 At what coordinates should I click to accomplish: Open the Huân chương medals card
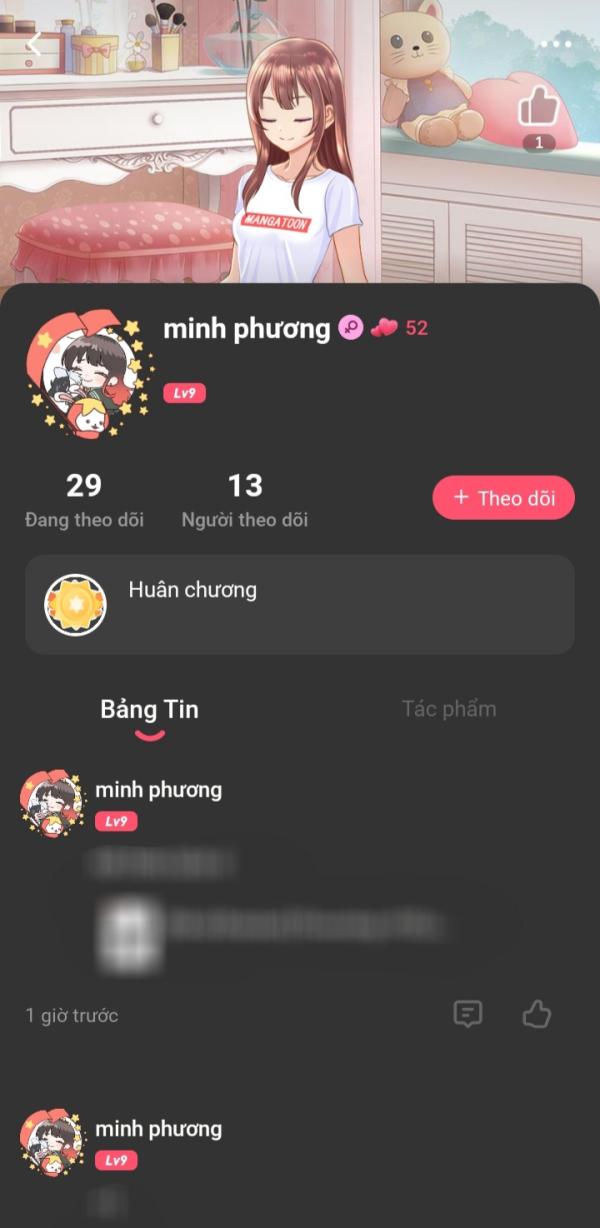[300, 605]
